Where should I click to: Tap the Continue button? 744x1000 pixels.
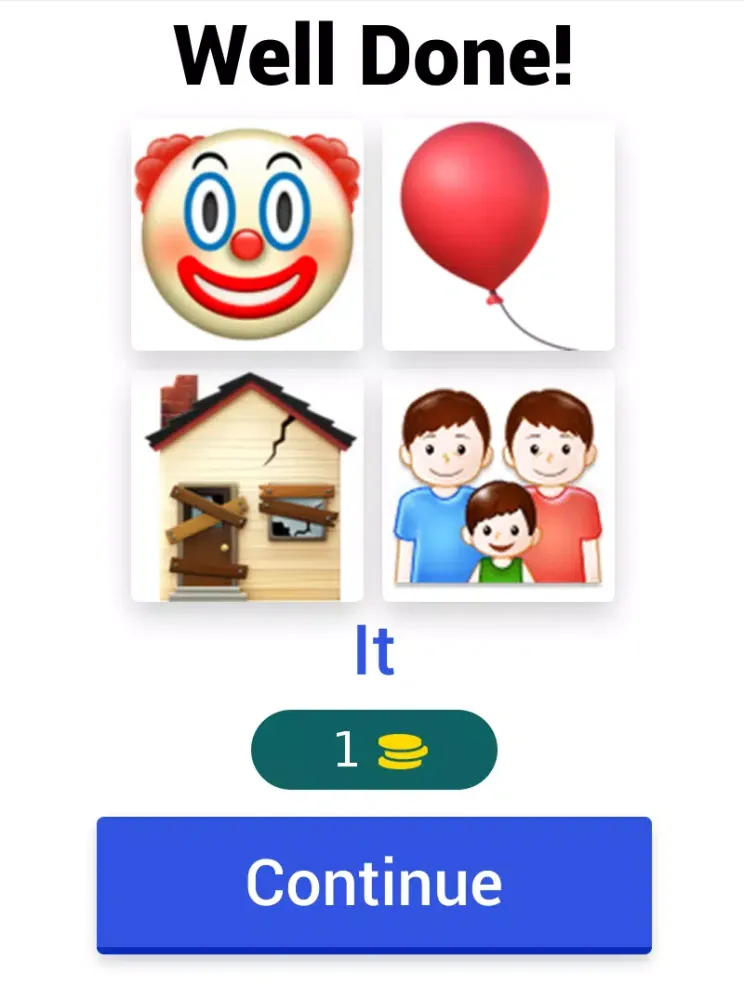coord(373,883)
